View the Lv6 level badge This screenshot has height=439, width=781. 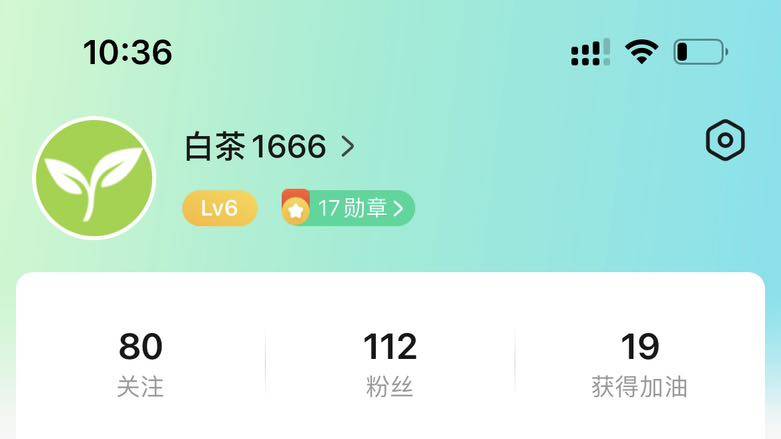click(219, 208)
